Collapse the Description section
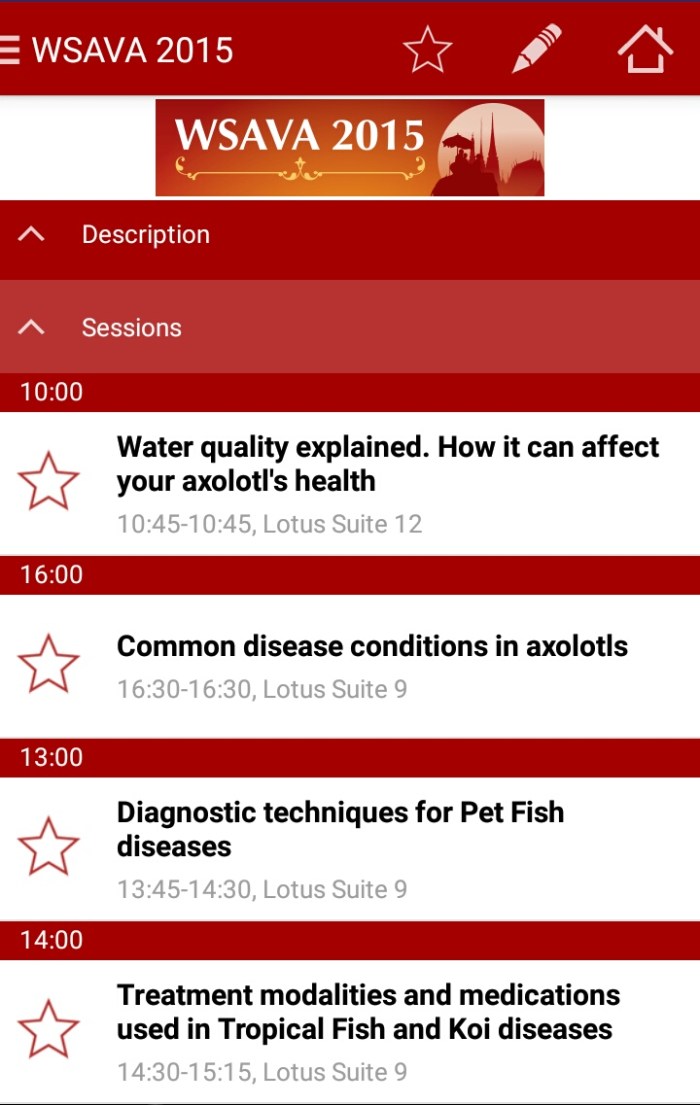 (x=32, y=235)
